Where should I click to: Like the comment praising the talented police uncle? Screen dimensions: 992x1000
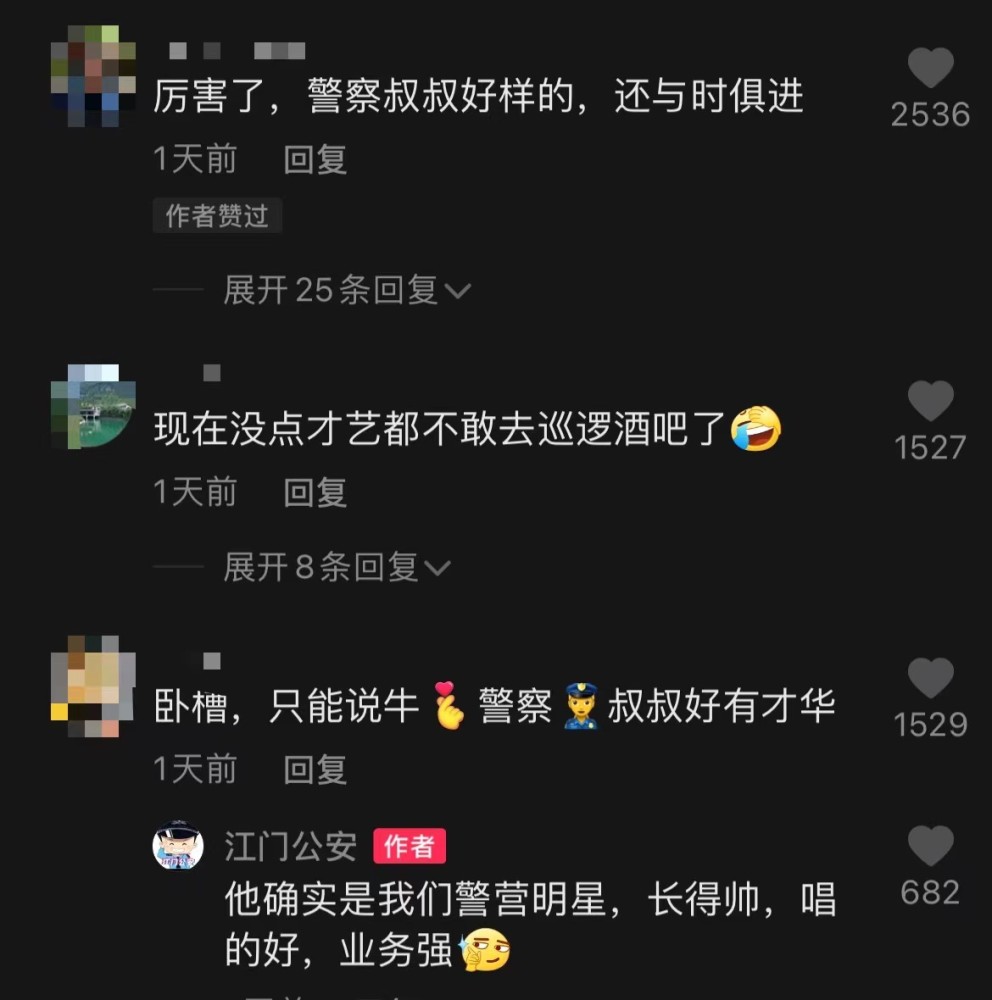(x=932, y=677)
